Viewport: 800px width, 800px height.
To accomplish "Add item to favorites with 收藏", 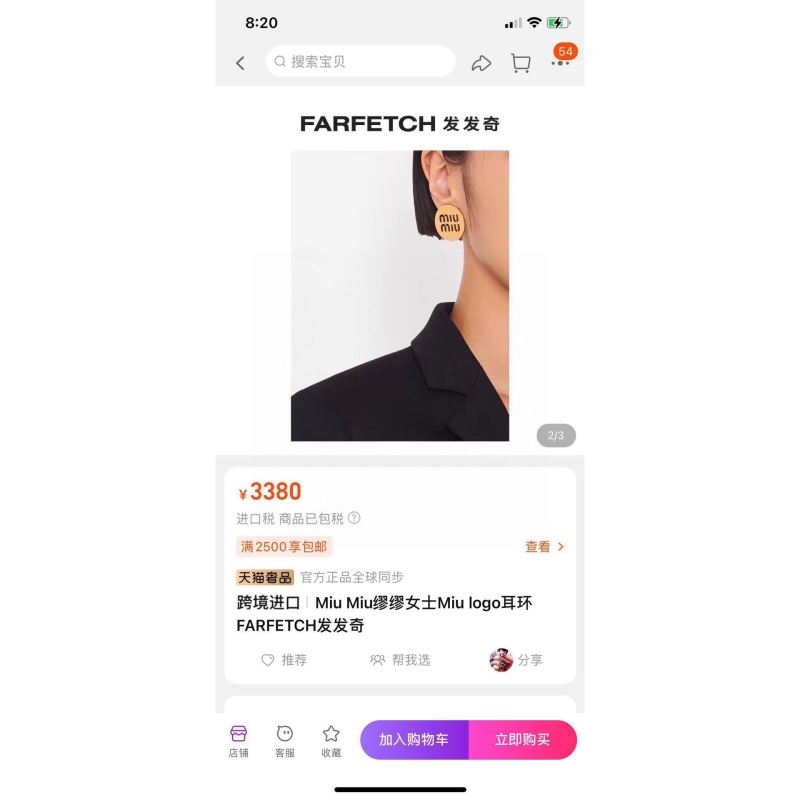I will [x=331, y=741].
